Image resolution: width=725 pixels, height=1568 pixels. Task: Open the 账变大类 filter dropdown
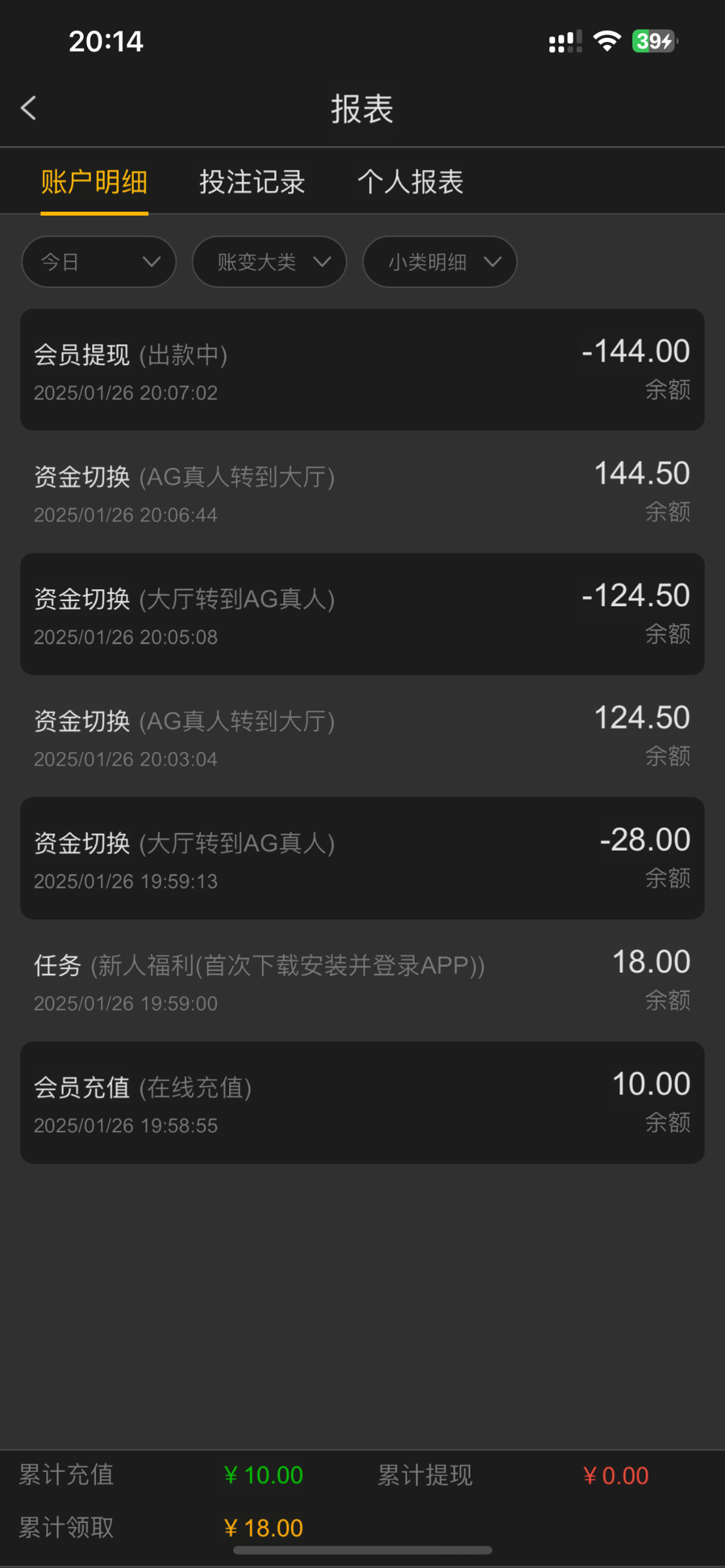pos(269,262)
